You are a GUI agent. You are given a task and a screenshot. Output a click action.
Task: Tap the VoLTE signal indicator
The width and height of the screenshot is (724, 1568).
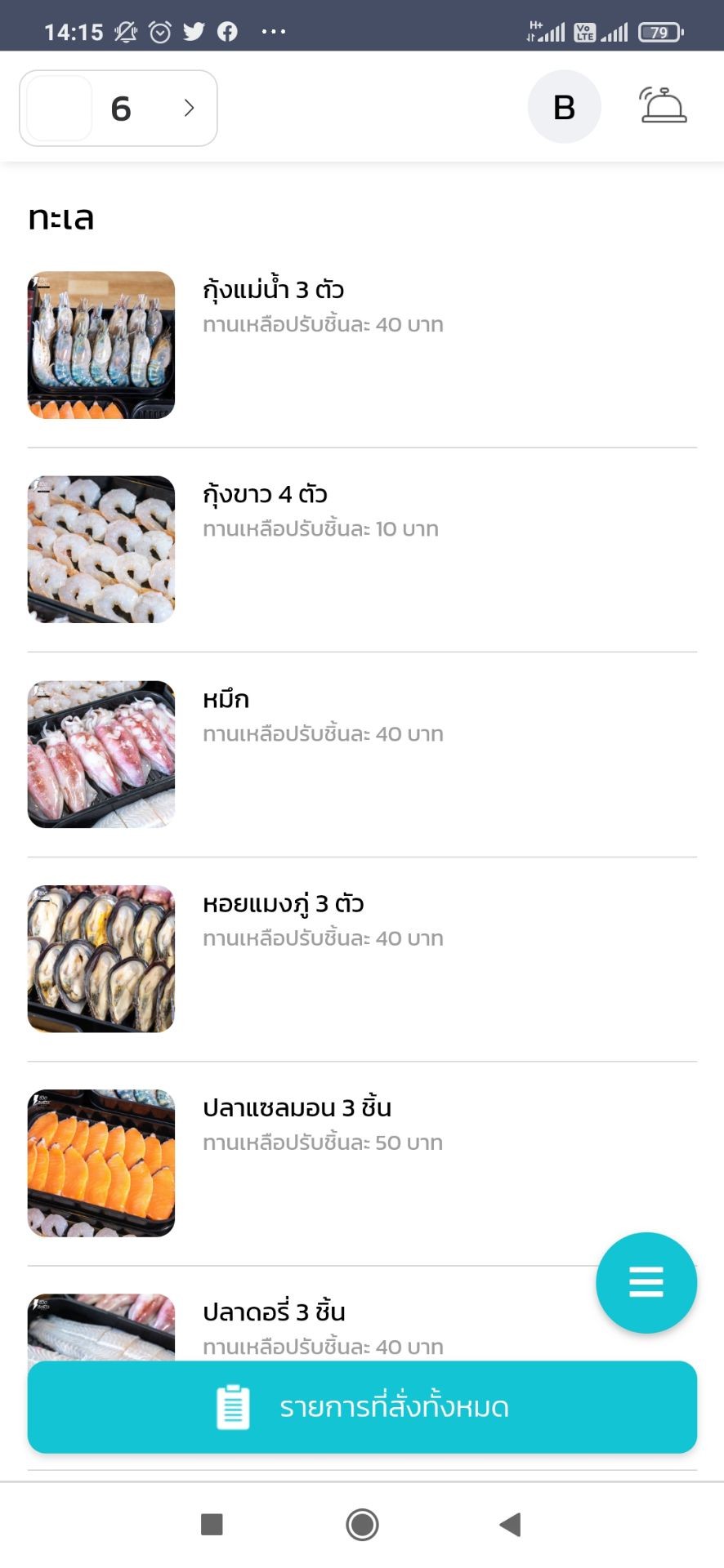[584, 31]
